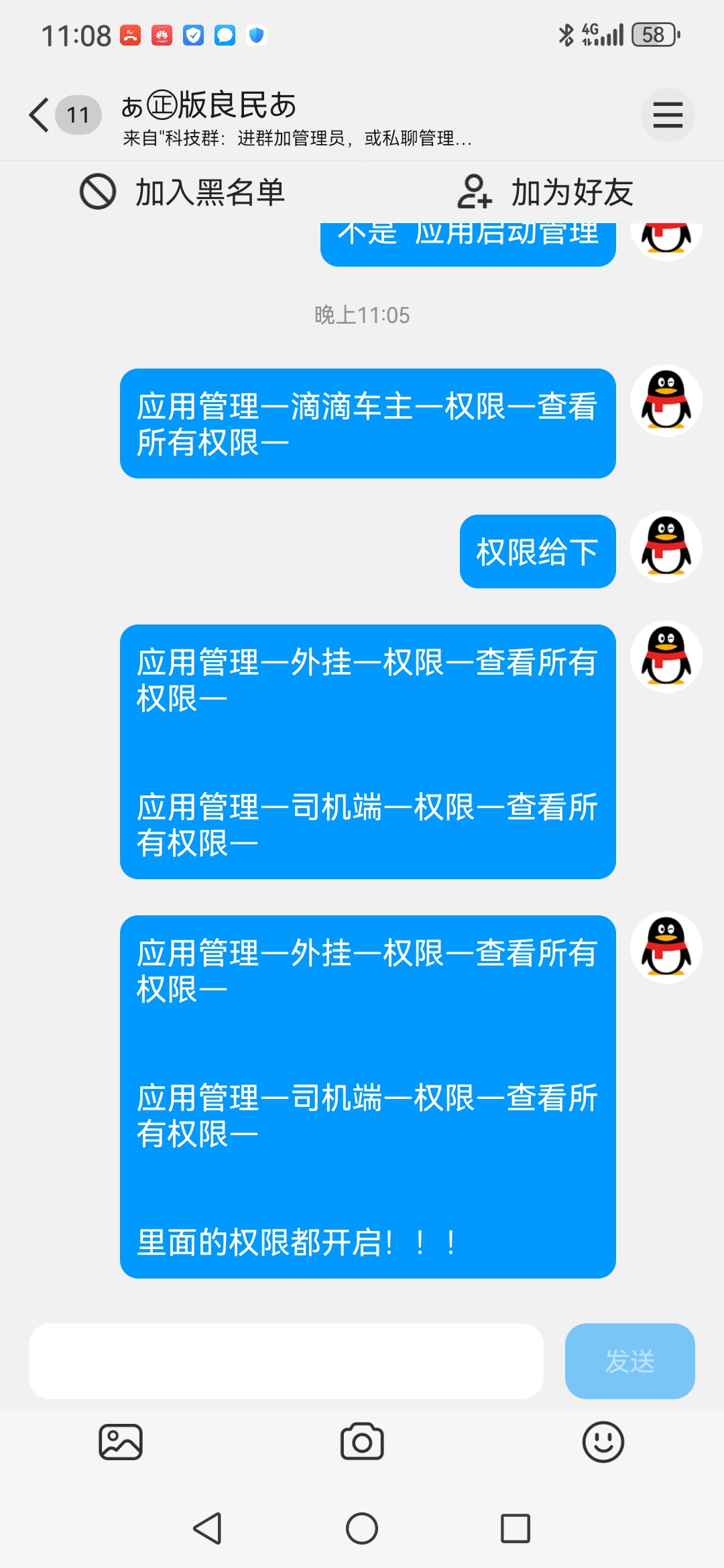This screenshot has height=1568, width=724.
Task: Open the chat menu icon
Action: point(667,115)
